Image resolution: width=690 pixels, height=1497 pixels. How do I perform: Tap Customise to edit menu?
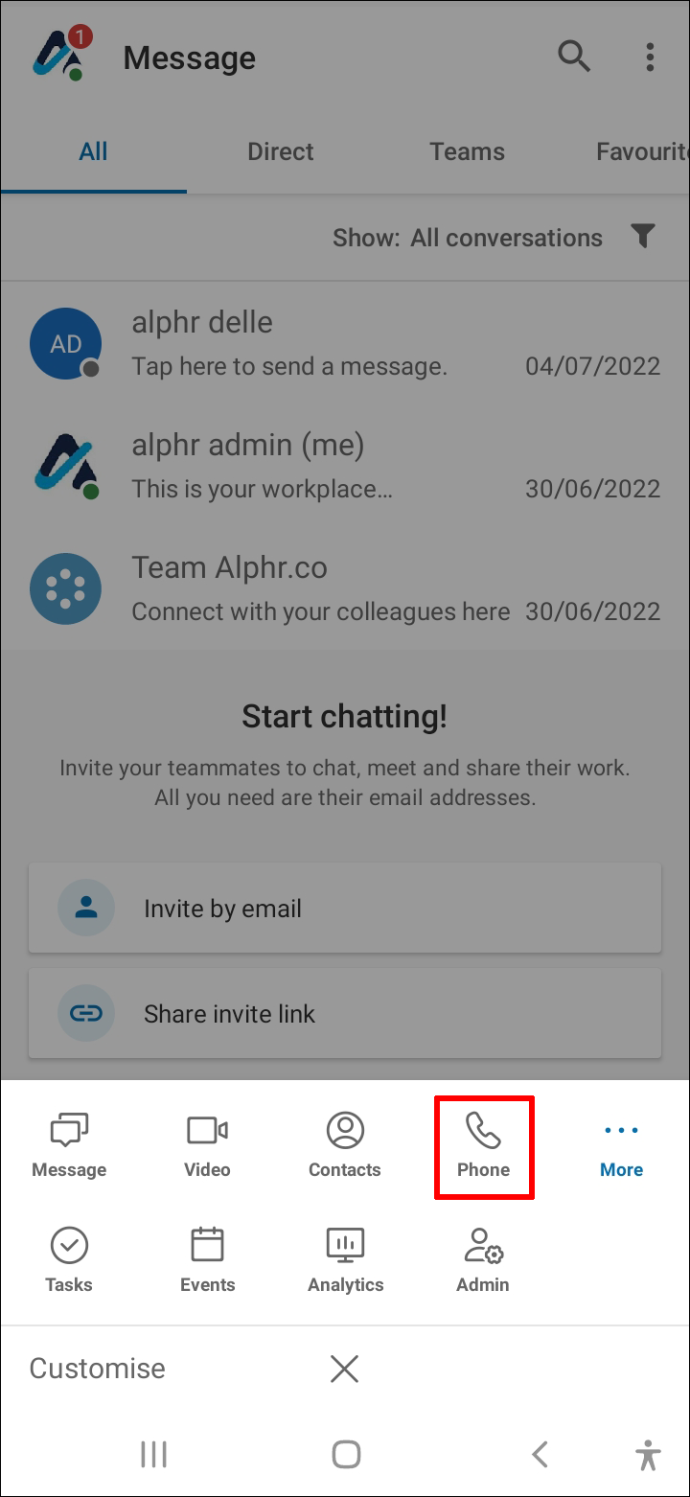[x=97, y=1368]
